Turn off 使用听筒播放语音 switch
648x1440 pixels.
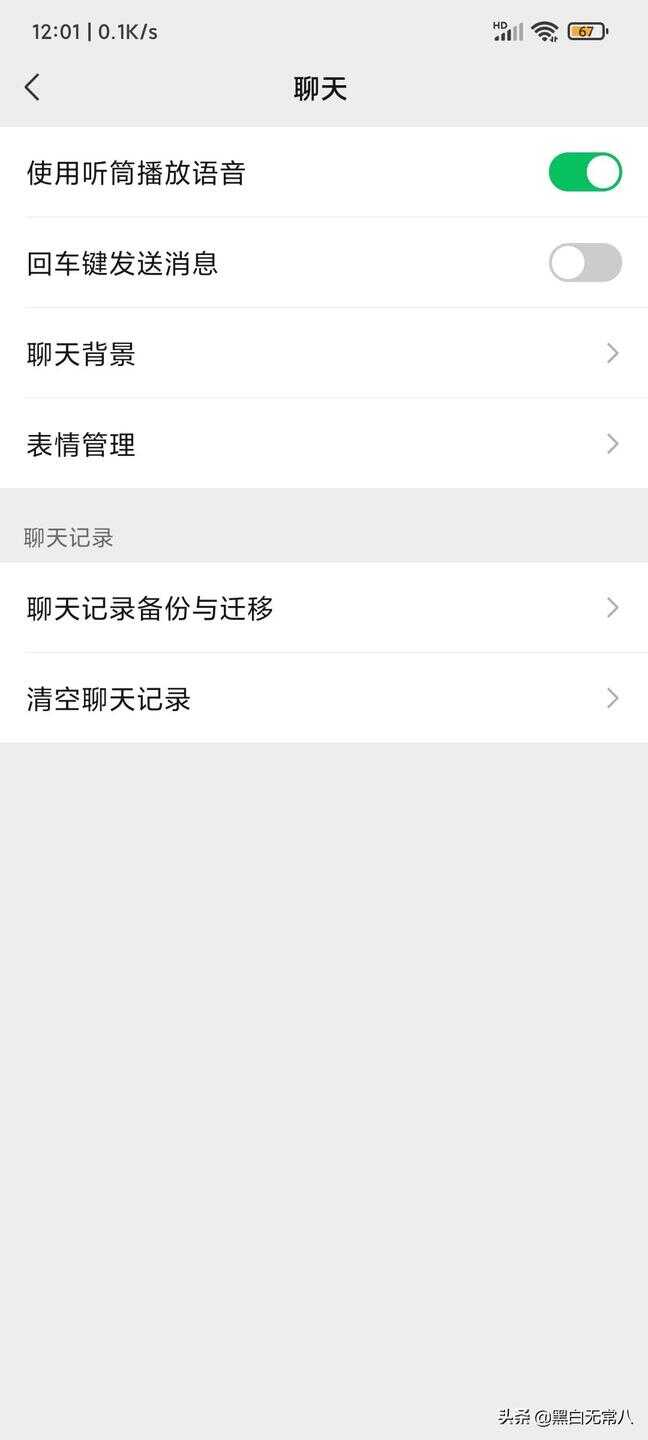(x=585, y=172)
